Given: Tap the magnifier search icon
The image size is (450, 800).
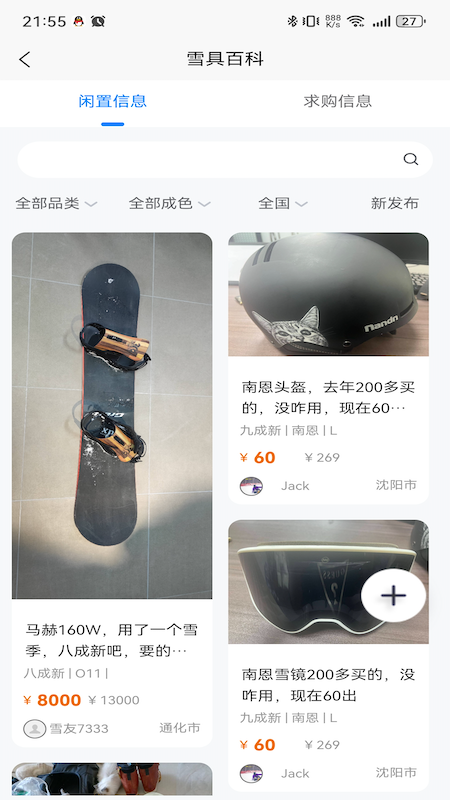Looking at the screenshot, I should (x=411, y=160).
